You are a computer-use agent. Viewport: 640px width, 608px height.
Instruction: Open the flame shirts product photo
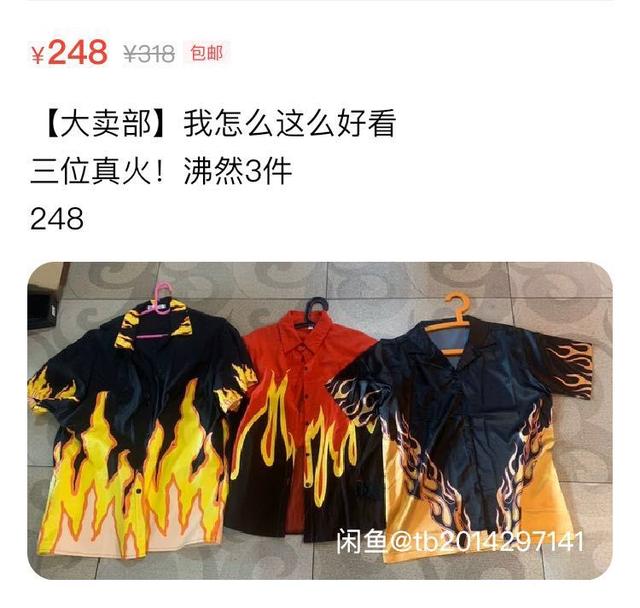[x=319, y=420]
